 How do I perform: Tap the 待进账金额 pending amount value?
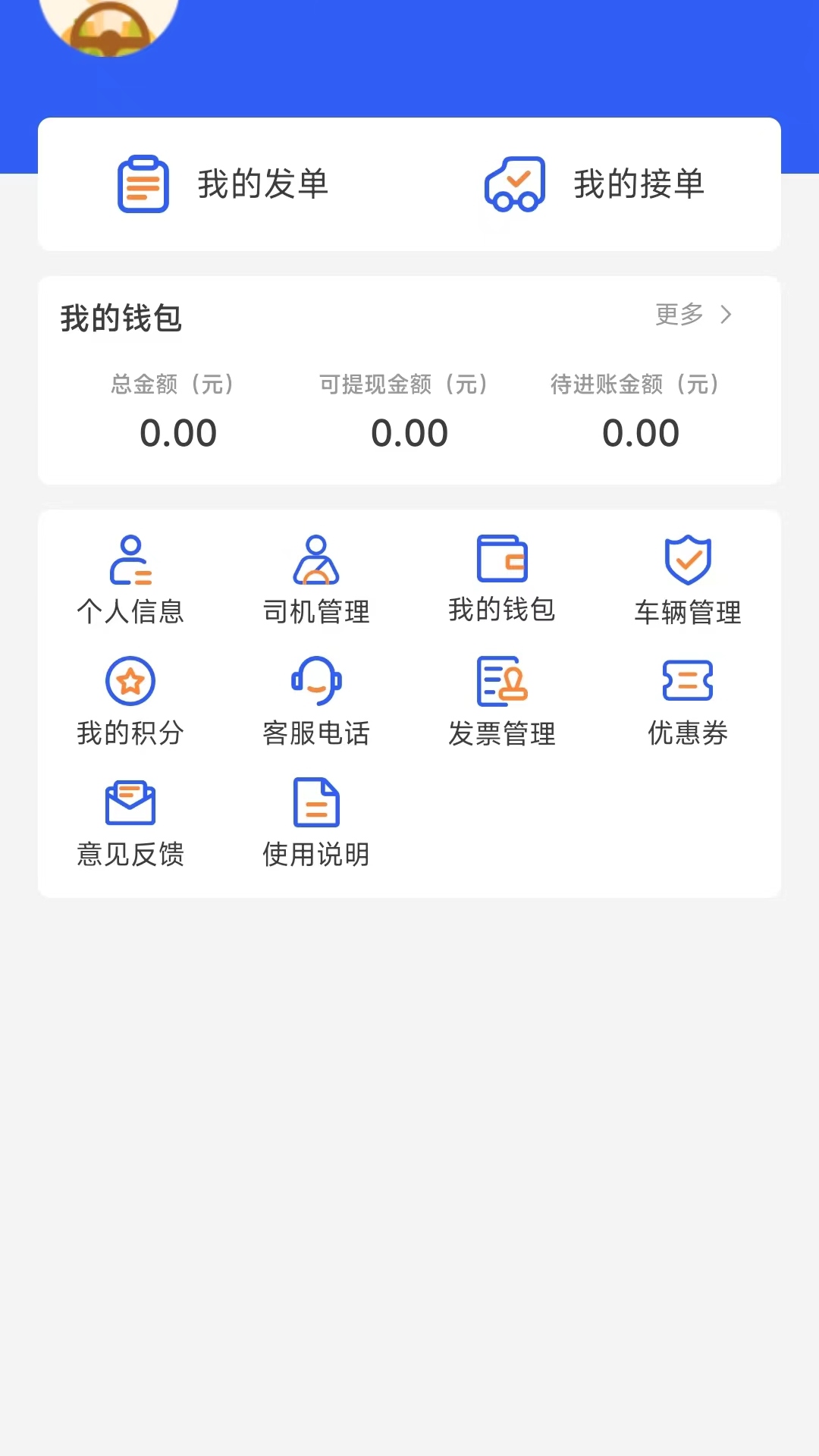[641, 432]
